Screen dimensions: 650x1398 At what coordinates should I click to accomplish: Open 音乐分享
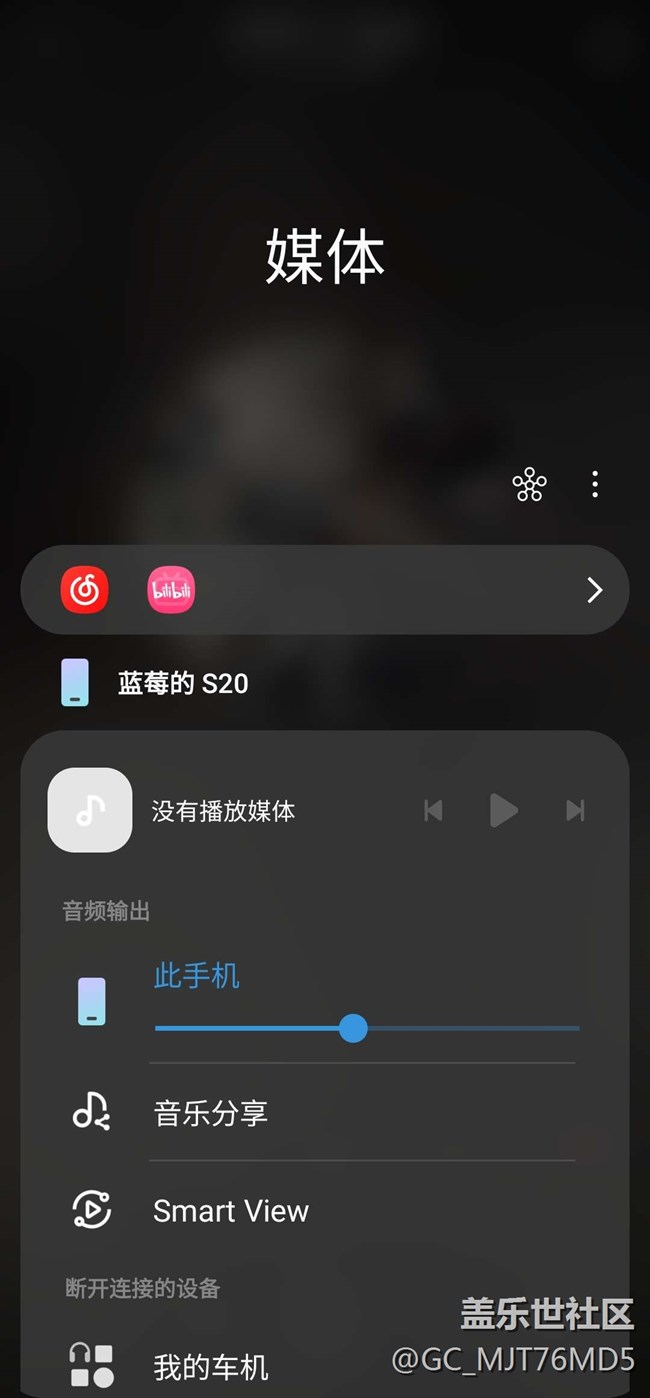211,1113
